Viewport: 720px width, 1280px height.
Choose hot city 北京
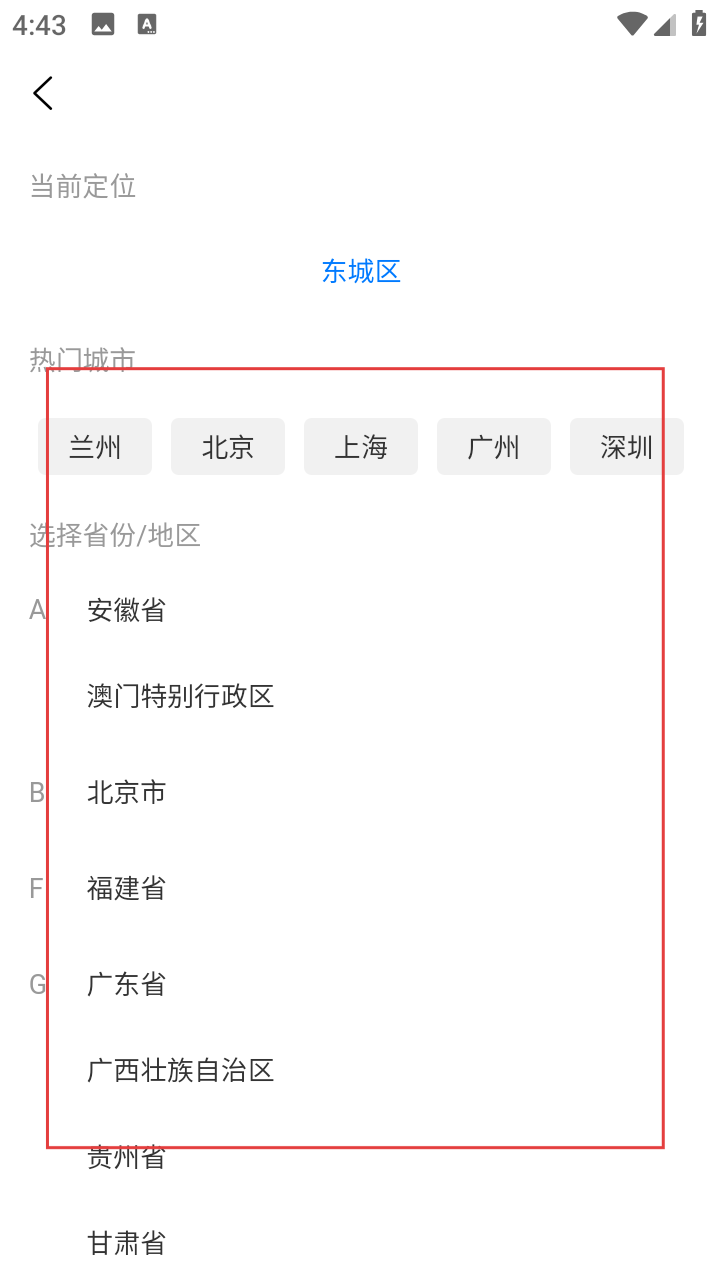click(228, 447)
